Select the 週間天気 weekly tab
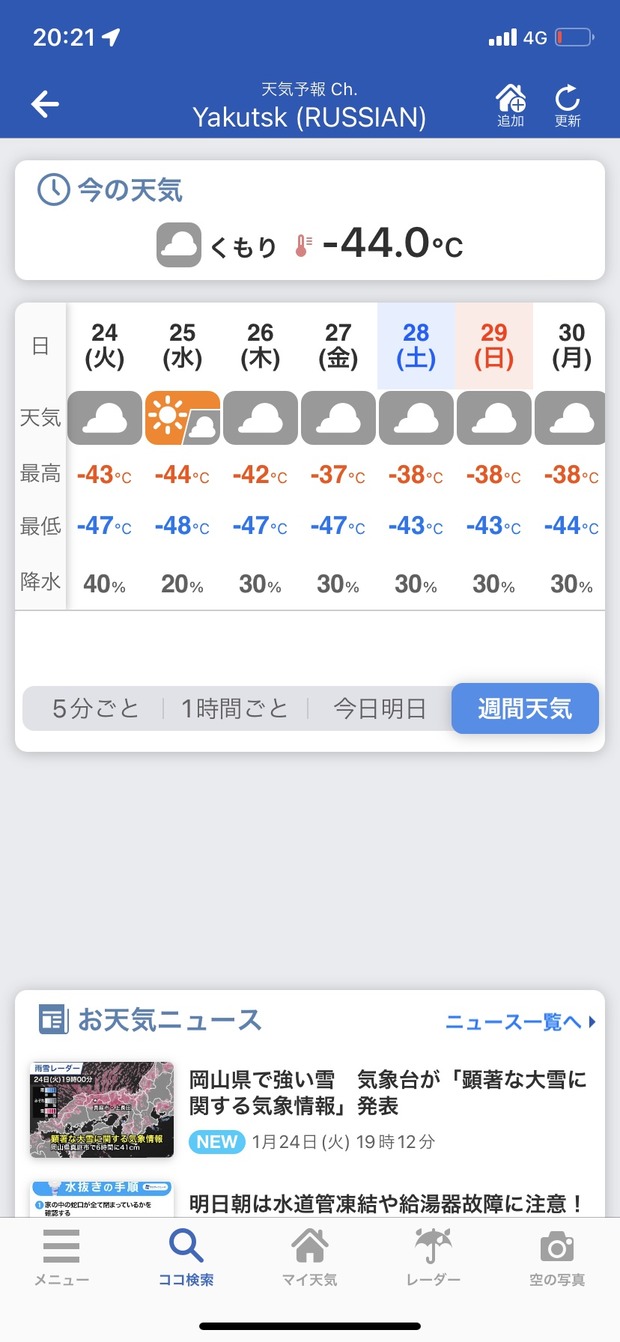 coord(525,709)
